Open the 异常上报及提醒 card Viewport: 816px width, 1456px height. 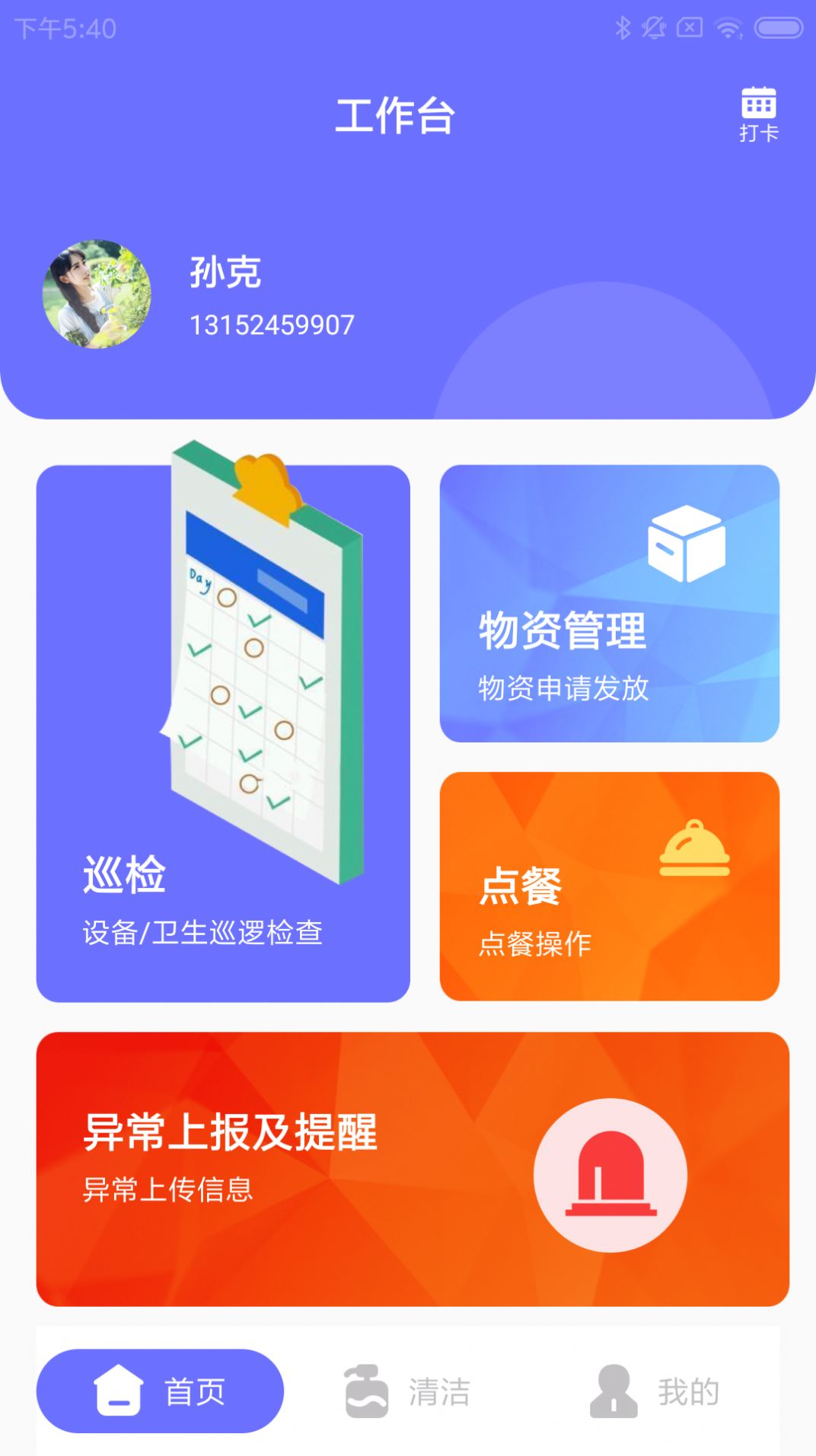pos(412,1169)
